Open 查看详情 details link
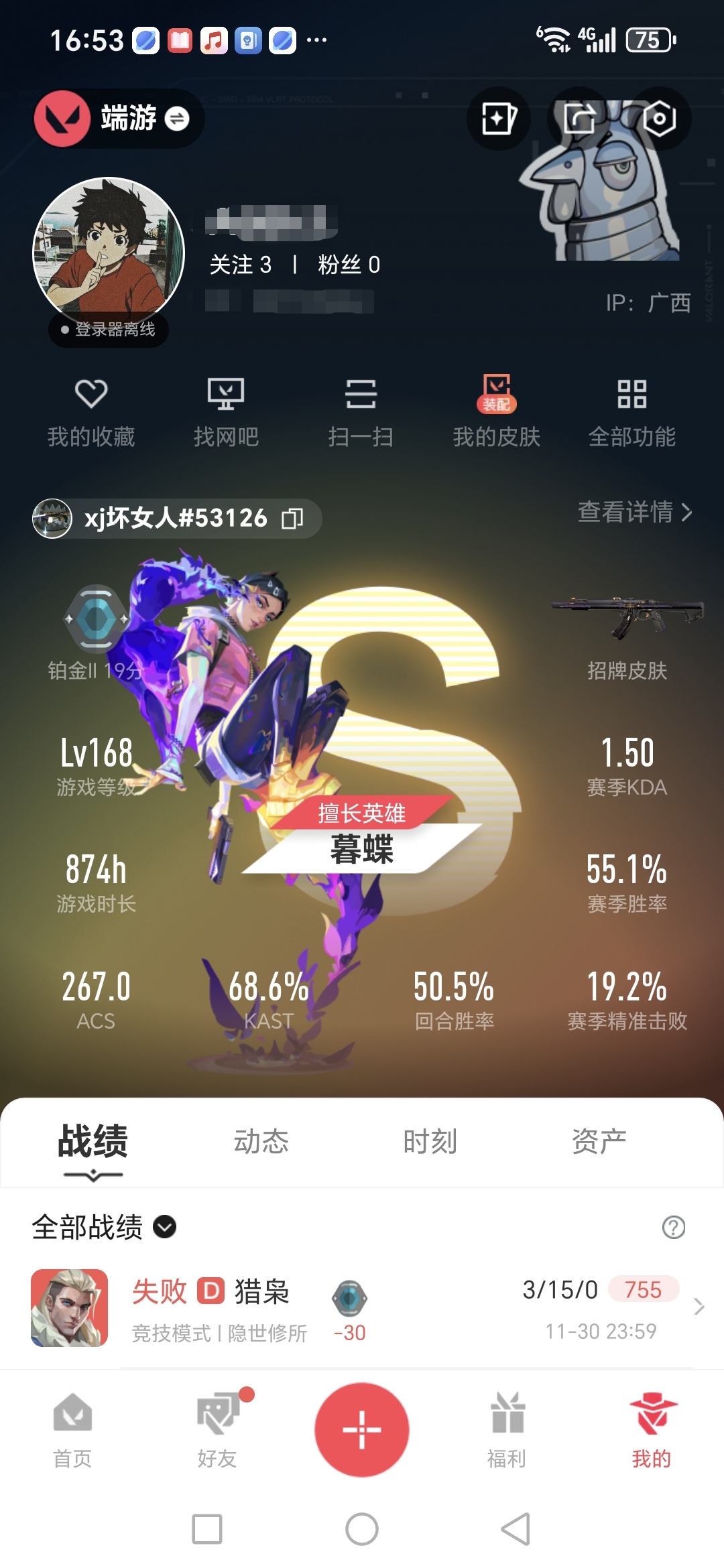The height and width of the screenshot is (1568, 724). click(634, 512)
